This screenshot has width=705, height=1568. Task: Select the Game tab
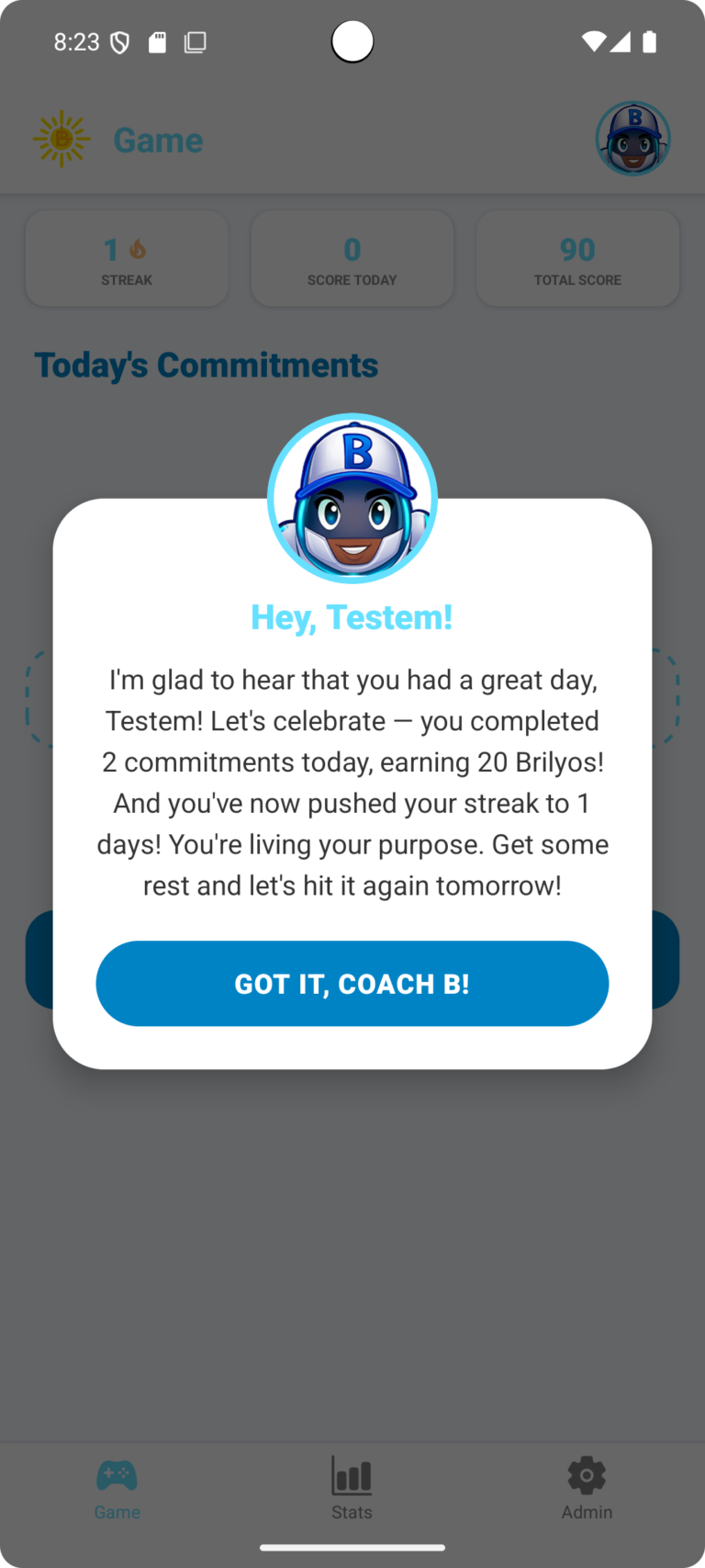pos(117,1488)
